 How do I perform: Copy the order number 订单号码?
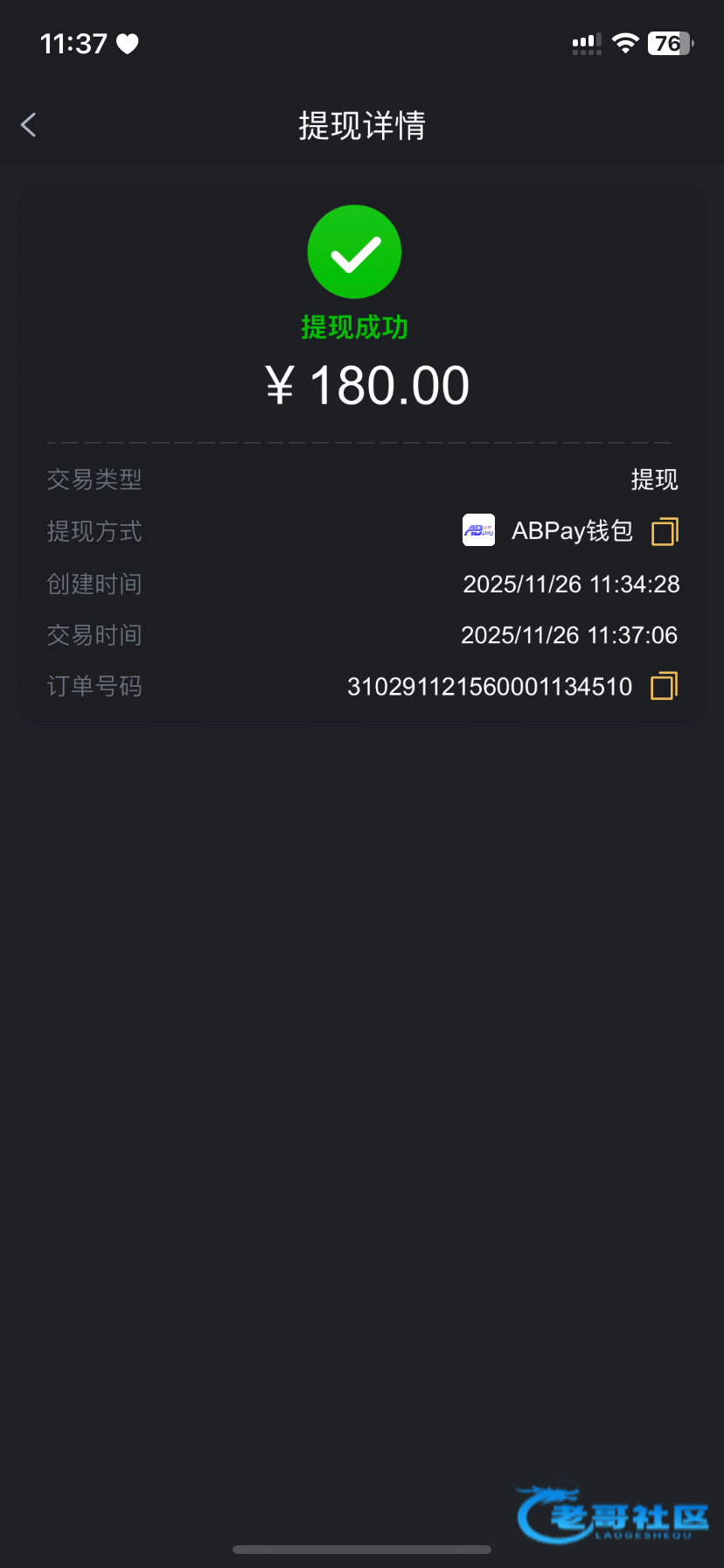(664, 686)
